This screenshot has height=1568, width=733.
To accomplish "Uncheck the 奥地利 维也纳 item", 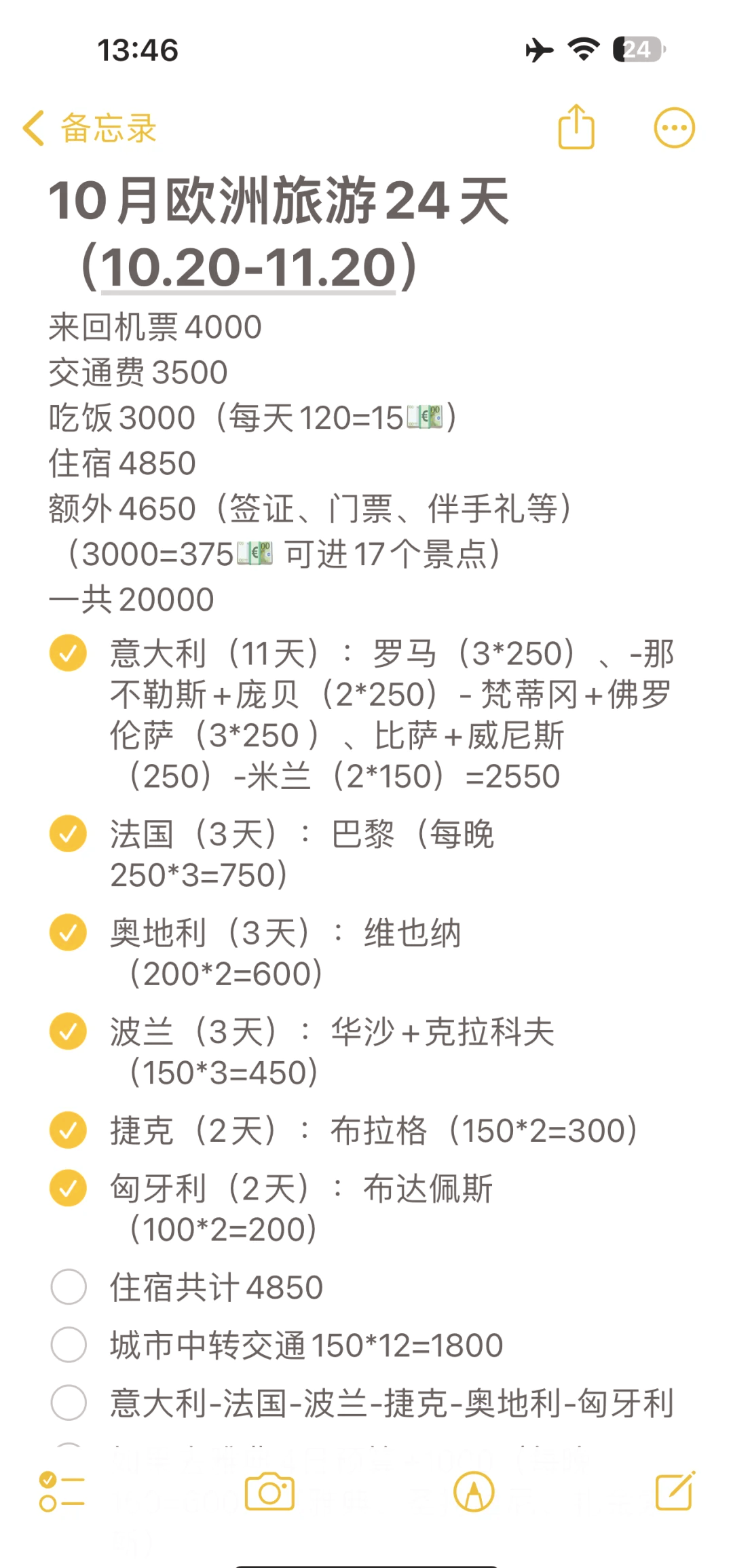I will tap(69, 932).
